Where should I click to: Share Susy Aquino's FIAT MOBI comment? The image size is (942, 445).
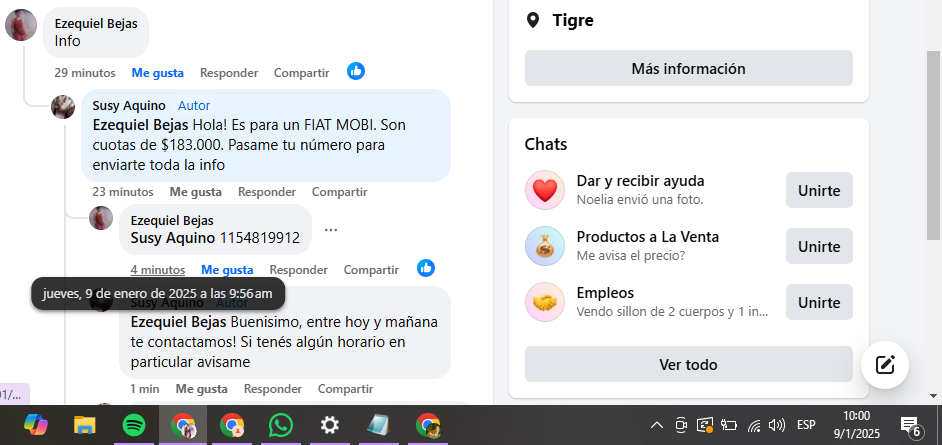pos(339,192)
